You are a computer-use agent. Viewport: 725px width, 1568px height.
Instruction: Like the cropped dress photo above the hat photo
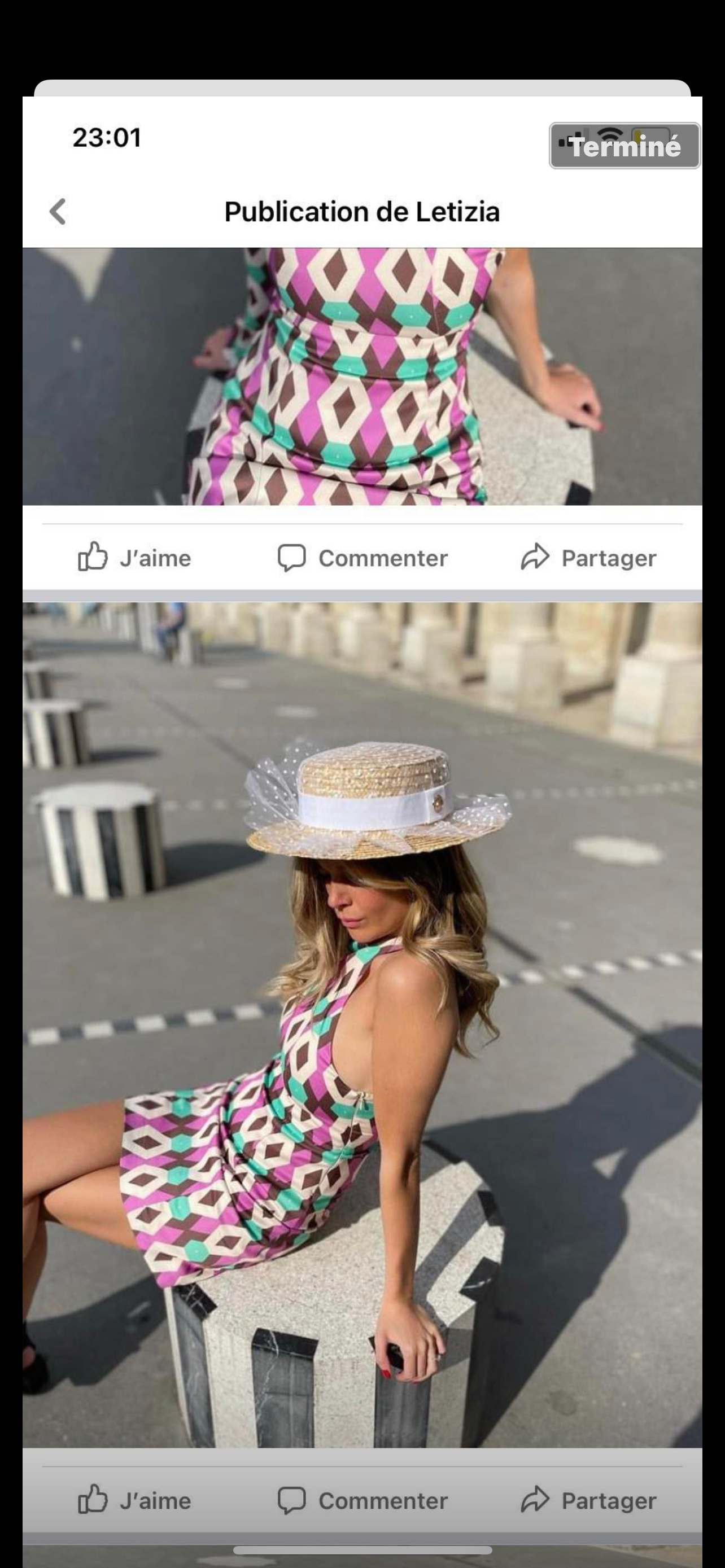coord(134,558)
